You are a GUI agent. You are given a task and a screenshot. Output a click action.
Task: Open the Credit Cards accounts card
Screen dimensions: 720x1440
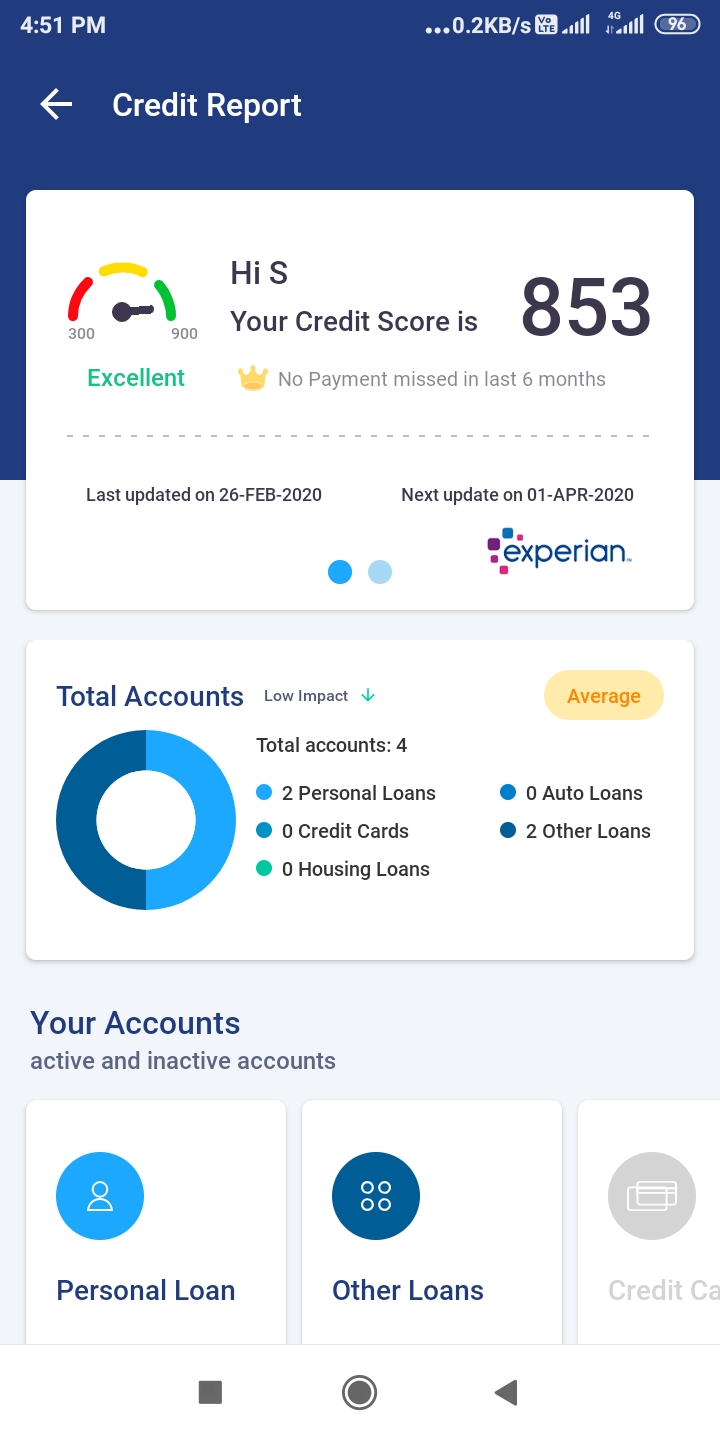click(x=649, y=1222)
